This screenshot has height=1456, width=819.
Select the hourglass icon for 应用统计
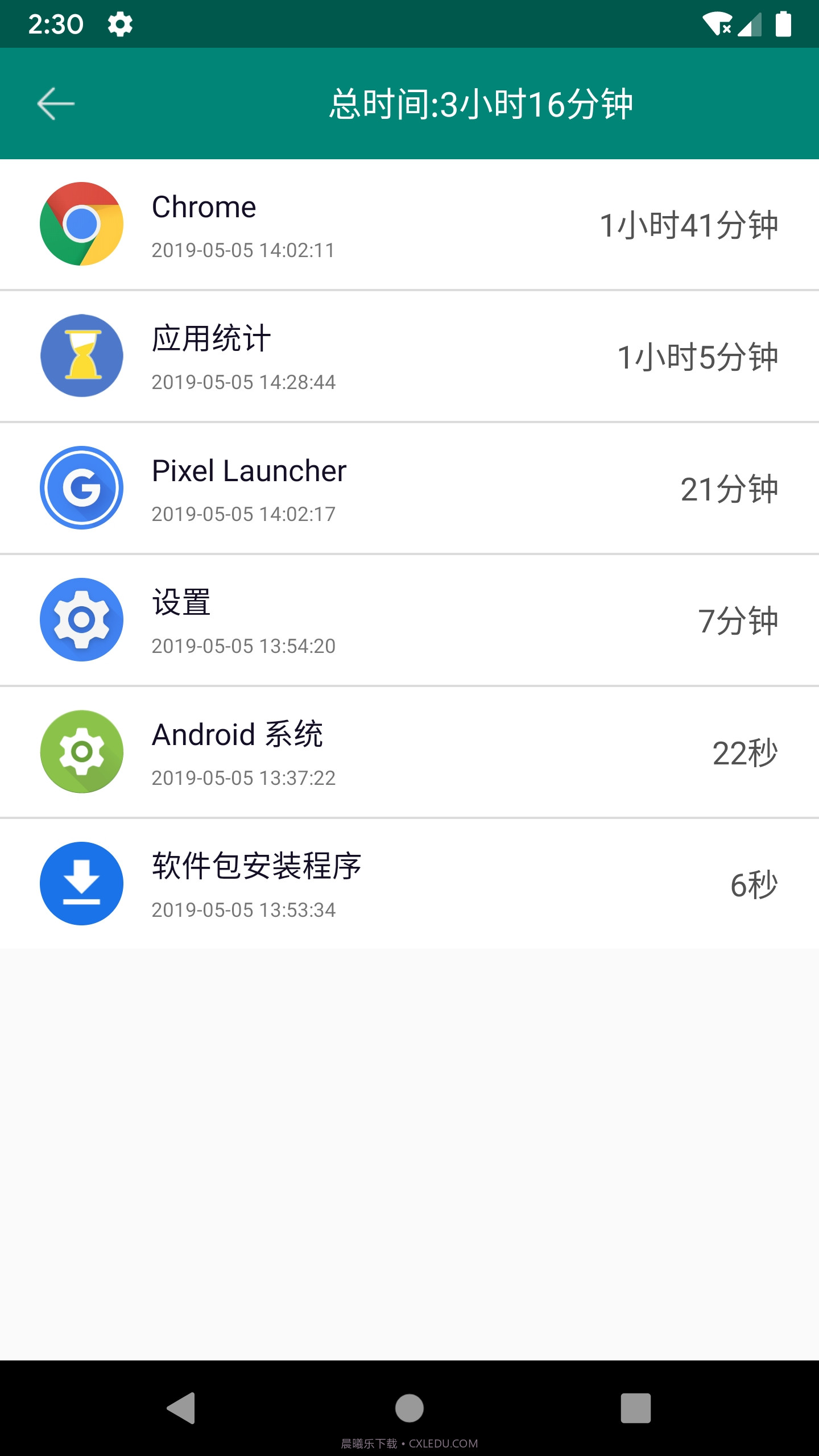click(x=82, y=355)
